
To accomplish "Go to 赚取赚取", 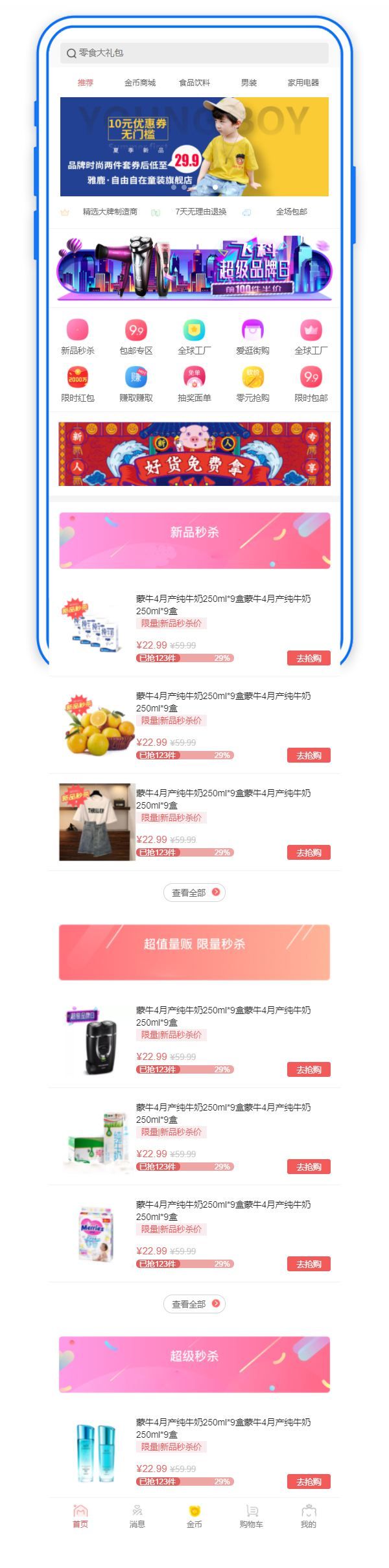I will (x=136, y=384).
